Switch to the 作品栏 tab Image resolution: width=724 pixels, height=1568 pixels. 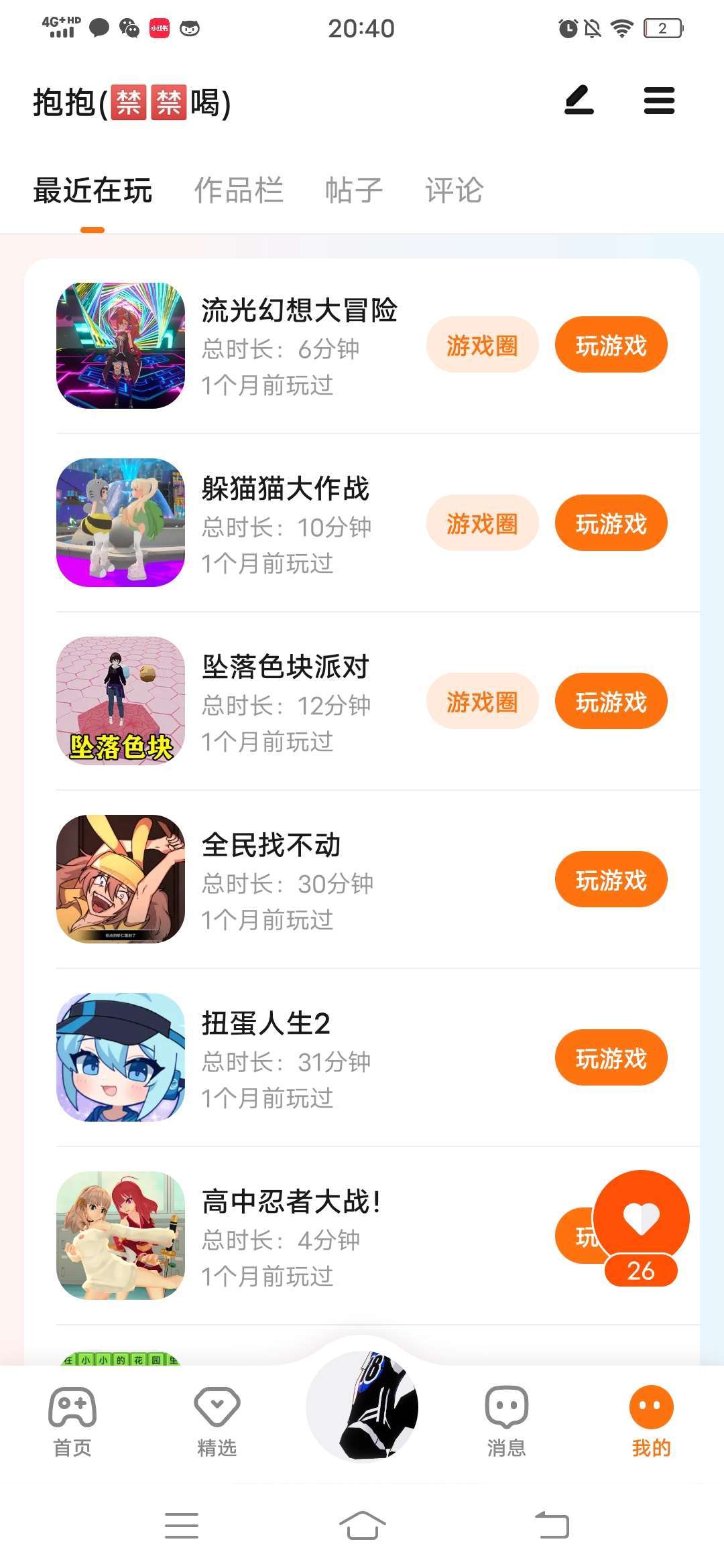[239, 190]
